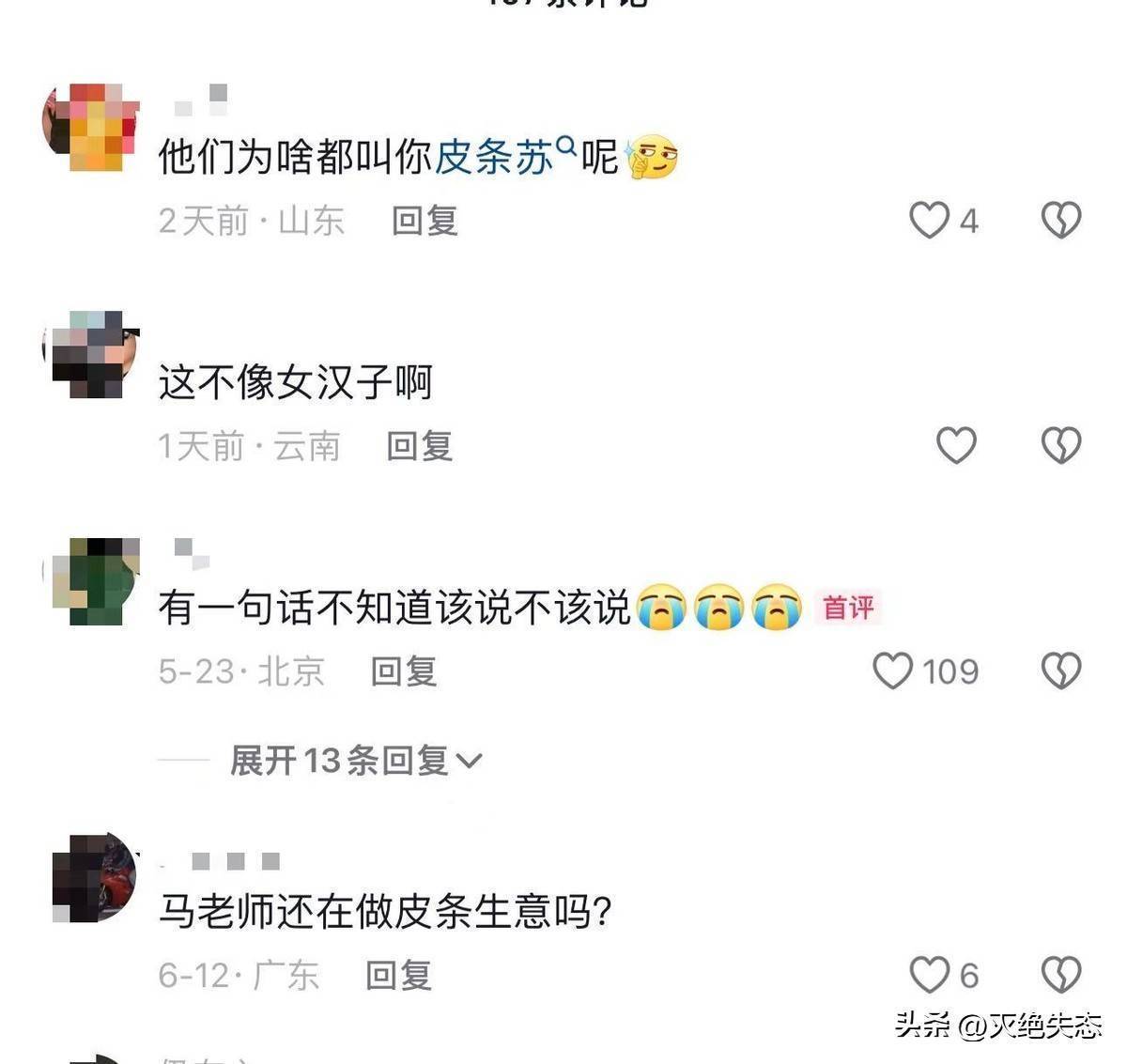Dislike the comment asking about 皮条苏
This screenshot has height=1064, width=1127.
click(x=1061, y=221)
